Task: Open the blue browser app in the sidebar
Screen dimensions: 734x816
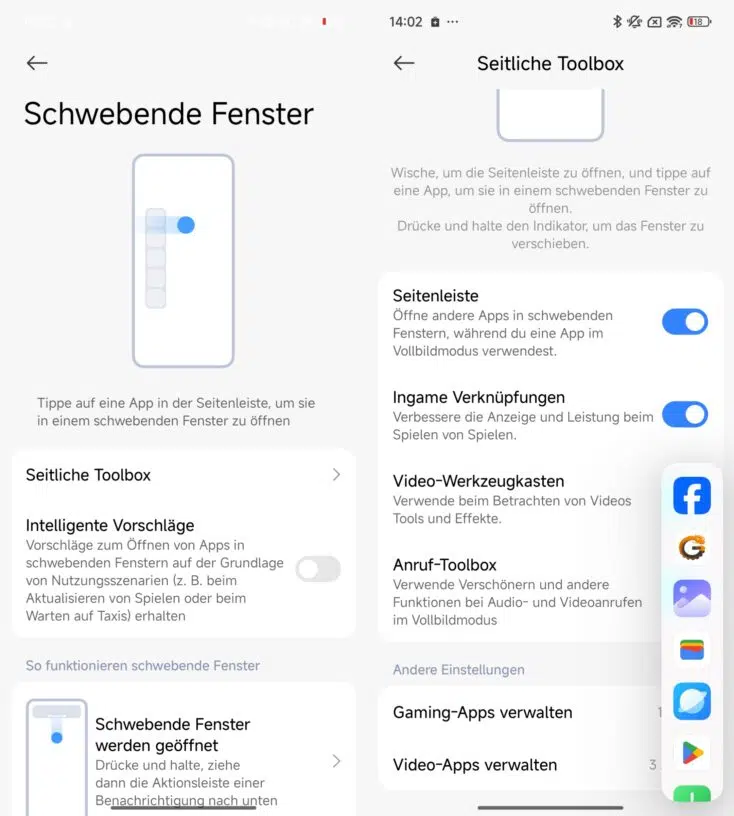Action: tap(692, 701)
